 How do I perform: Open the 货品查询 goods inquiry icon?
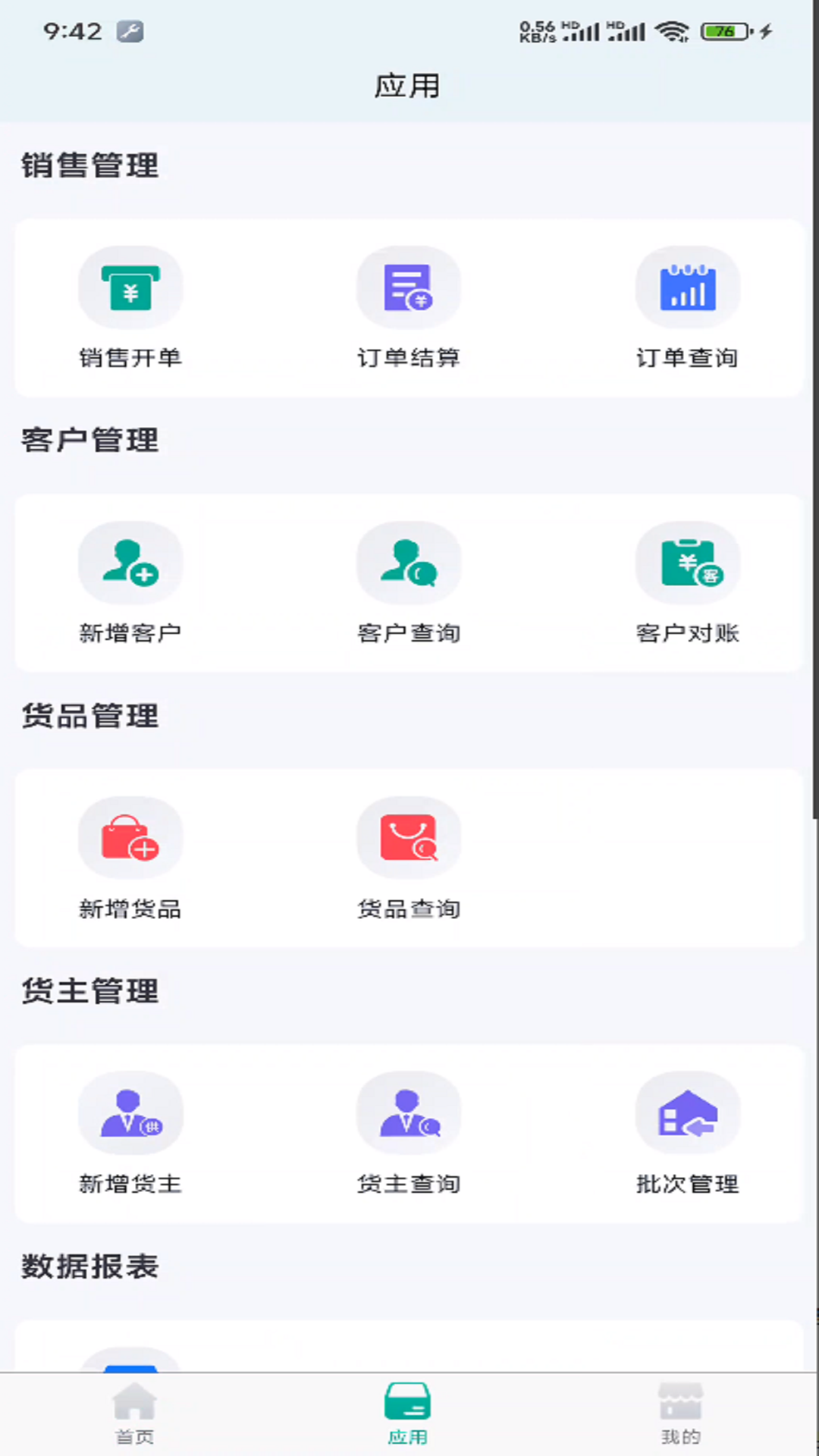pos(408,837)
